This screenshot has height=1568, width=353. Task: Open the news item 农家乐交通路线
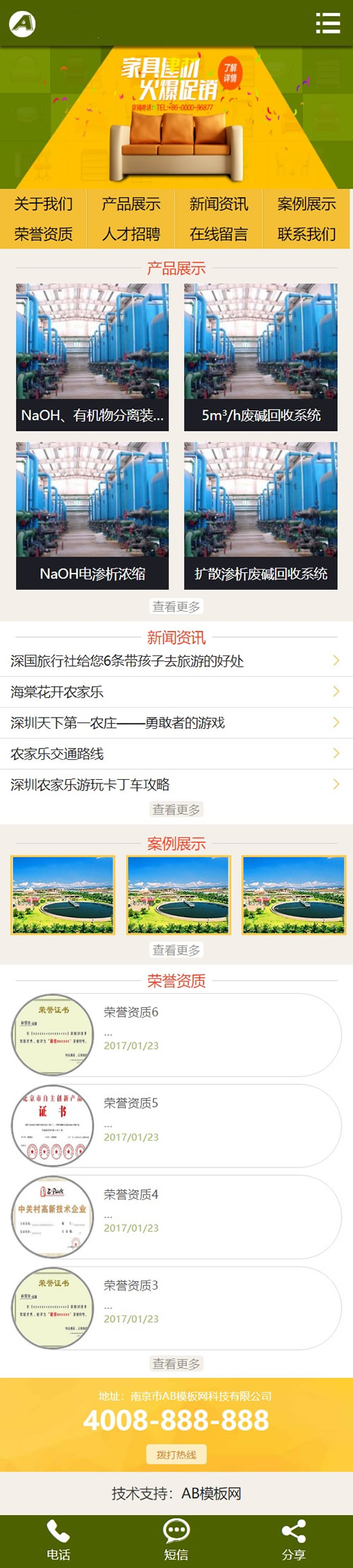pos(176,754)
